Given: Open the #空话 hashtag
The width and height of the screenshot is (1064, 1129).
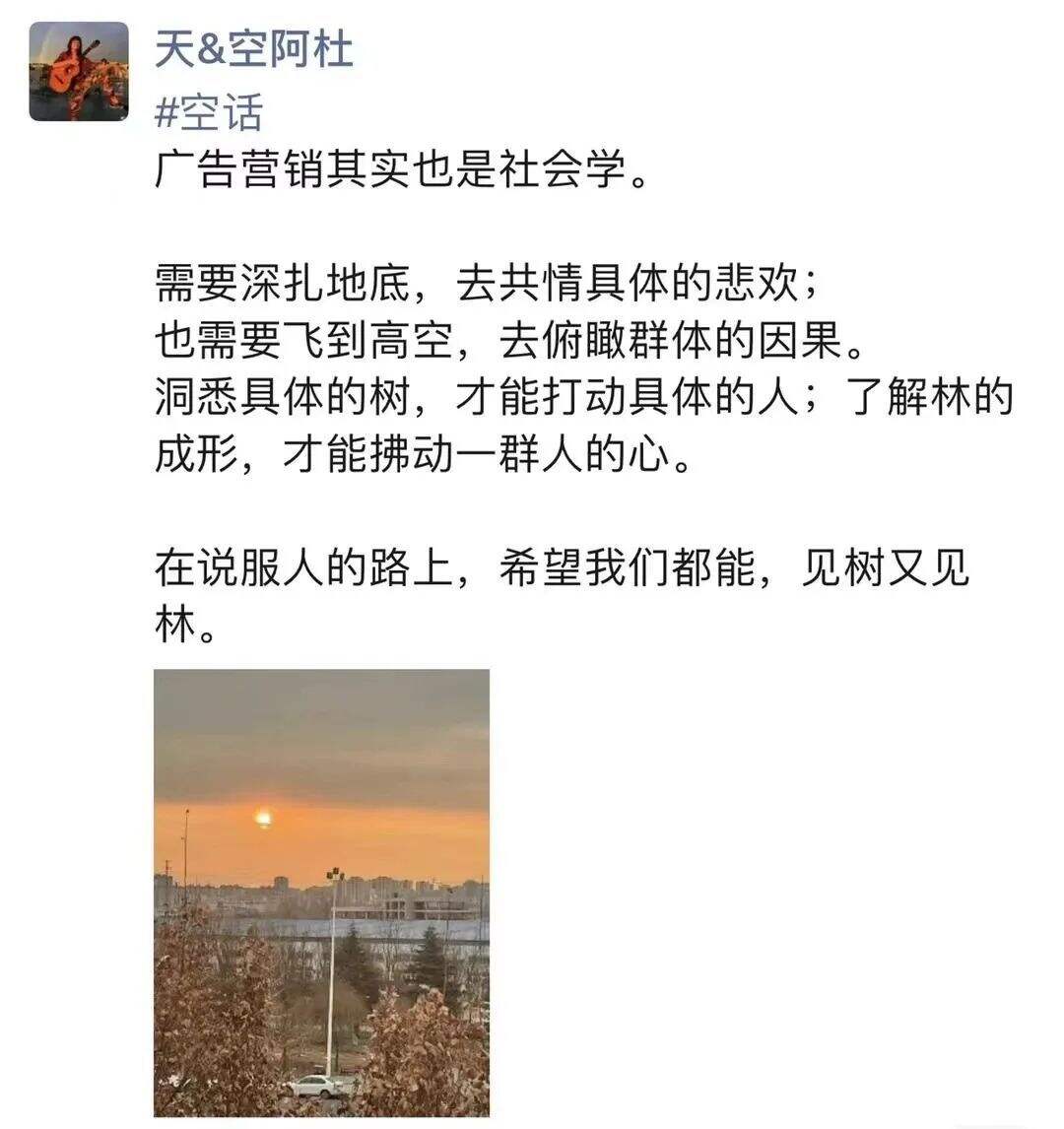Looking at the screenshot, I should [x=210, y=114].
